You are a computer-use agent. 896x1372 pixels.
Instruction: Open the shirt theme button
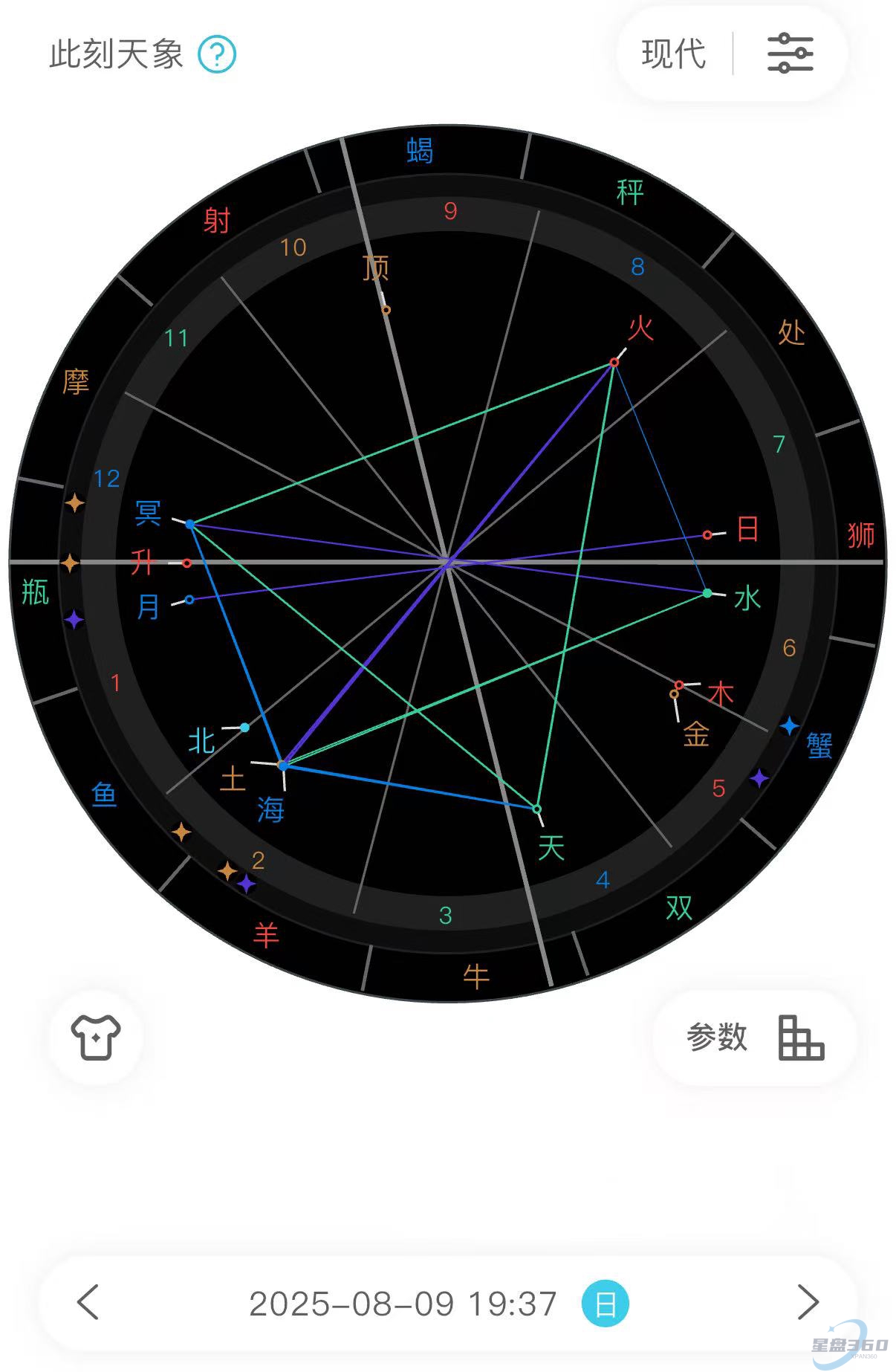coord(96,1037)
